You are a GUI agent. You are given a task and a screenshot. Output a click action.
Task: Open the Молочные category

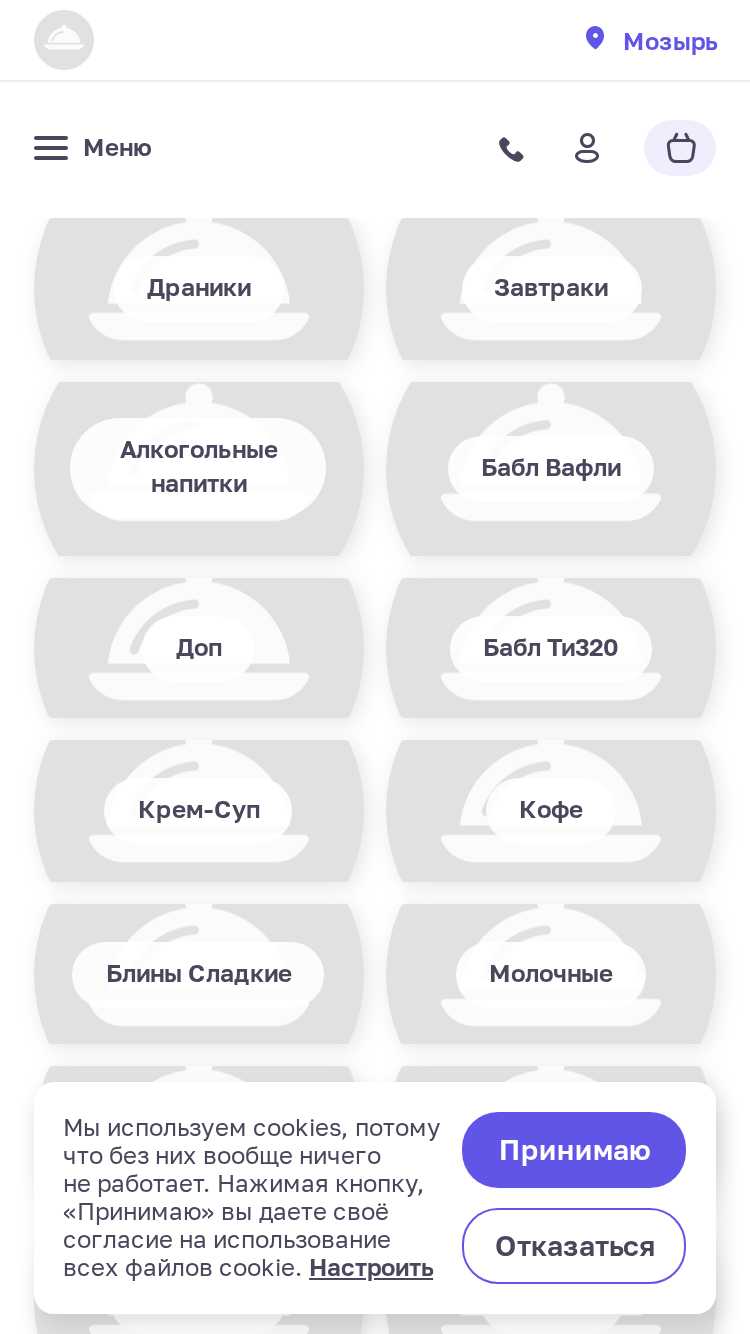pos(551,974)
